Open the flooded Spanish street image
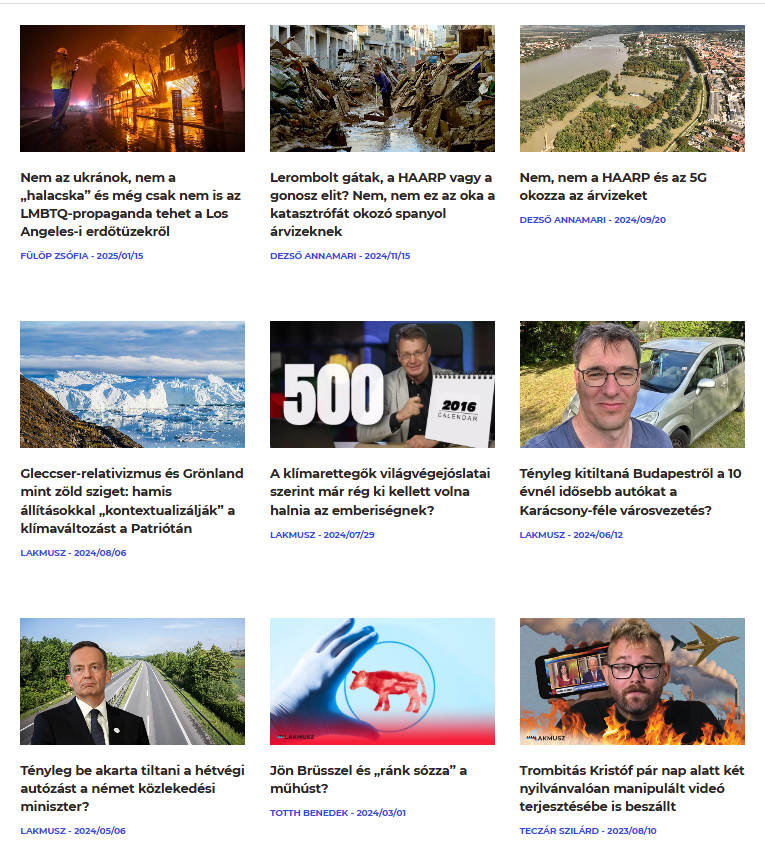Image resolution: width=765 pixels, height=854 pixels. click(x=382, y=88)
